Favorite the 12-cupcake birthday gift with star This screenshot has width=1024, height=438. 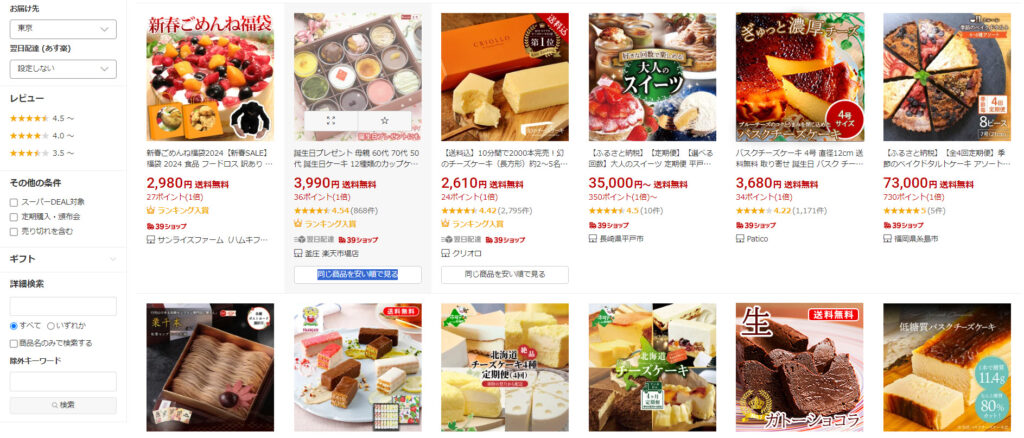(x=384, y=120)
